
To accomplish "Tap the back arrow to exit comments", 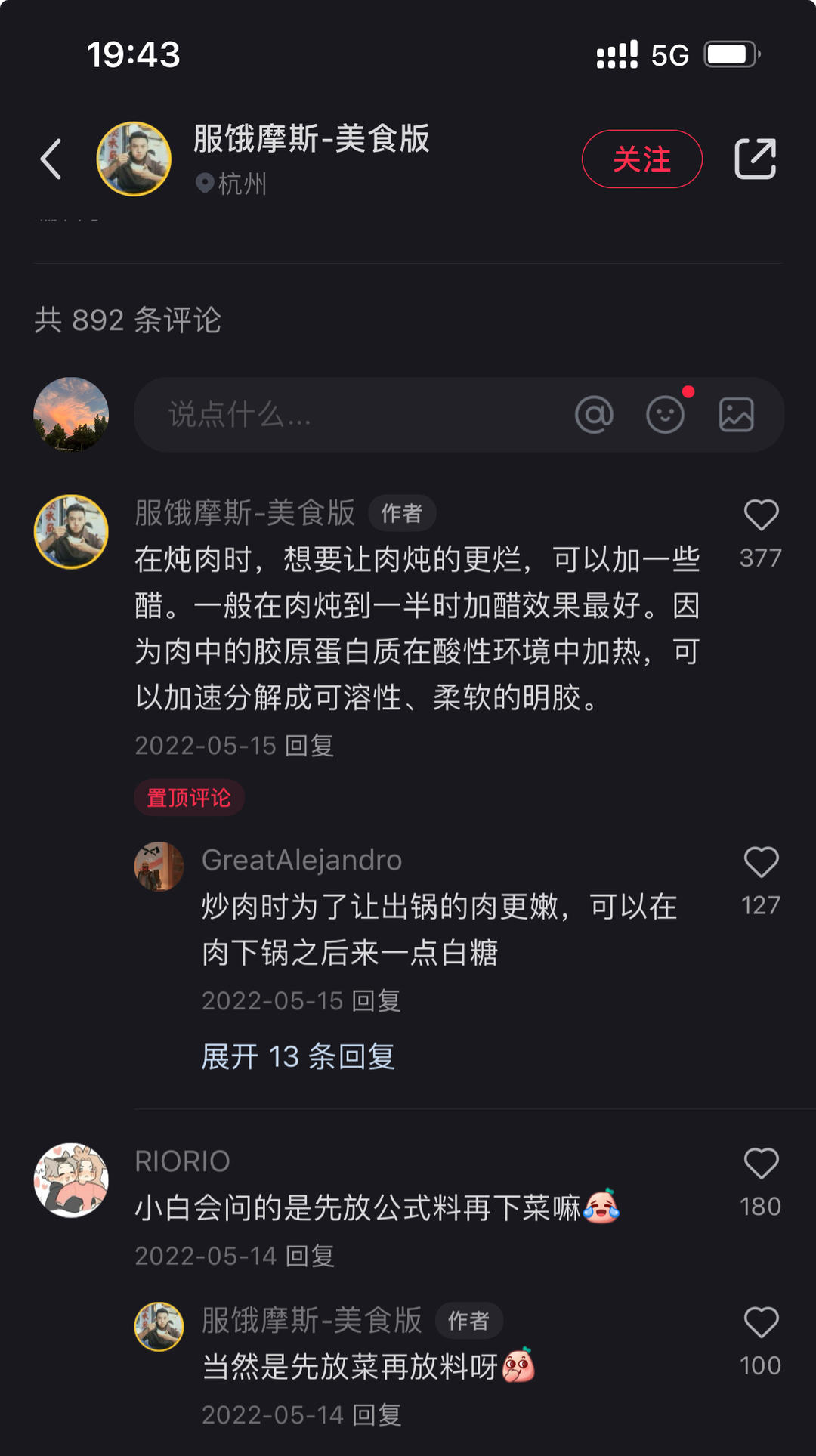I will click(51, 159).
